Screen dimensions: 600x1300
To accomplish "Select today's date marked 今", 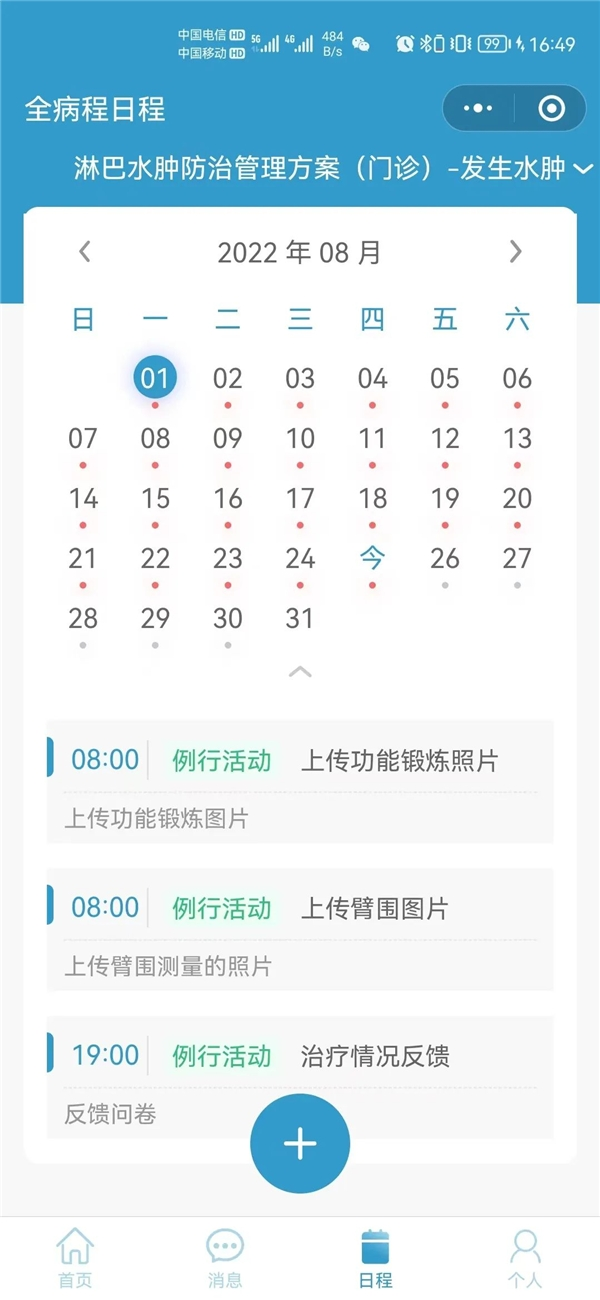I will click(372, 558).
